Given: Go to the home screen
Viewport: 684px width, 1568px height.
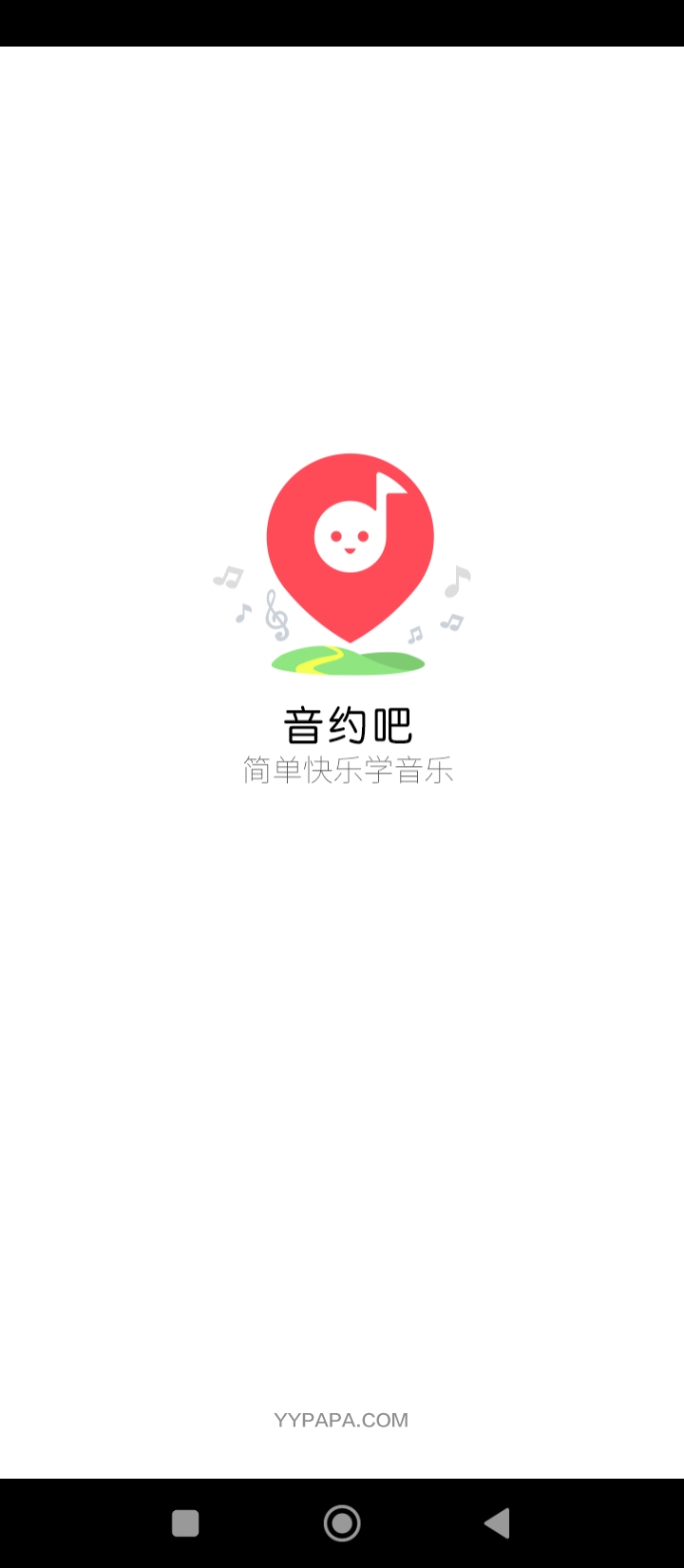Looking at the screenshot, I should click(x=342, y=1523).
